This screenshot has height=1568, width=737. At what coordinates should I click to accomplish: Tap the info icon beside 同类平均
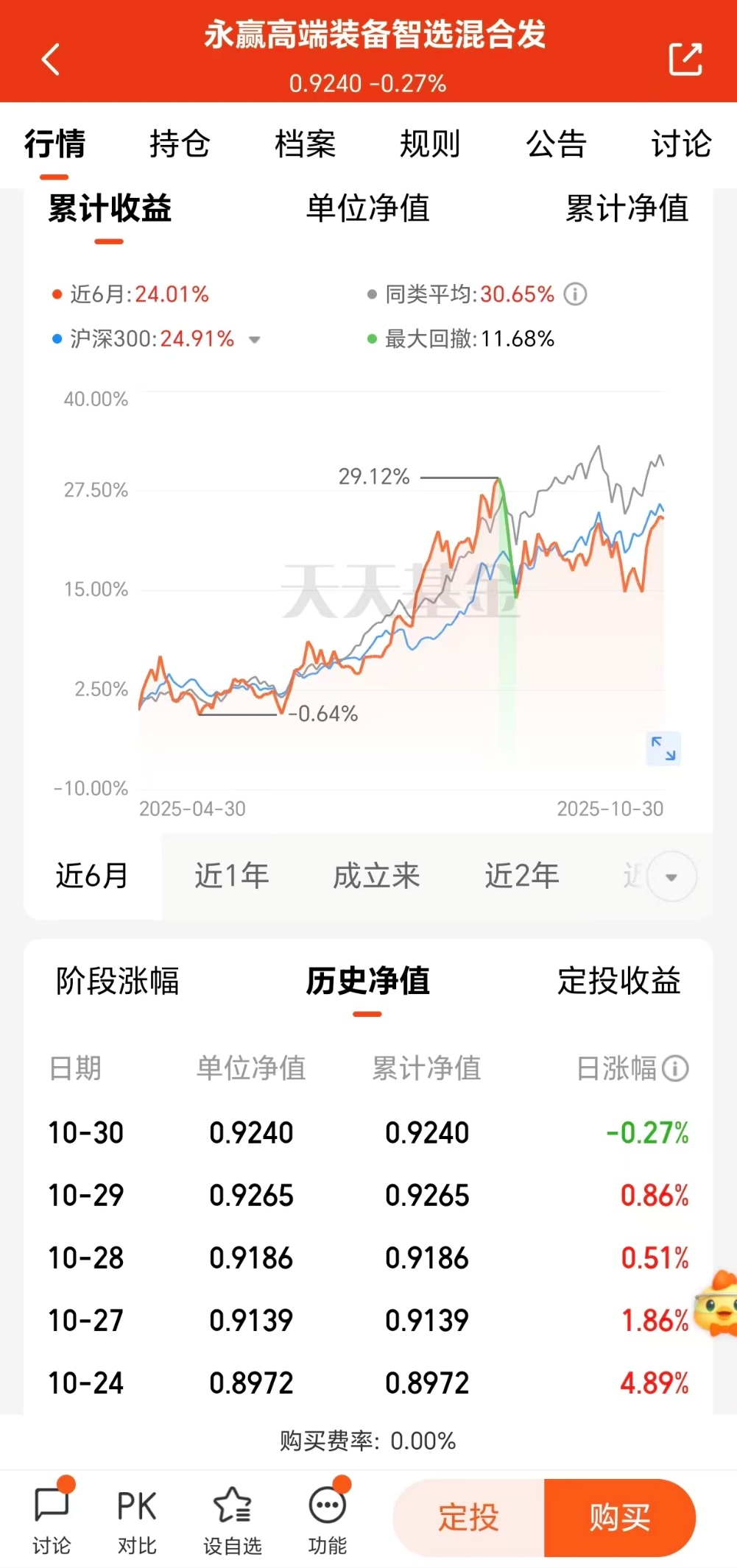[575, 294]
